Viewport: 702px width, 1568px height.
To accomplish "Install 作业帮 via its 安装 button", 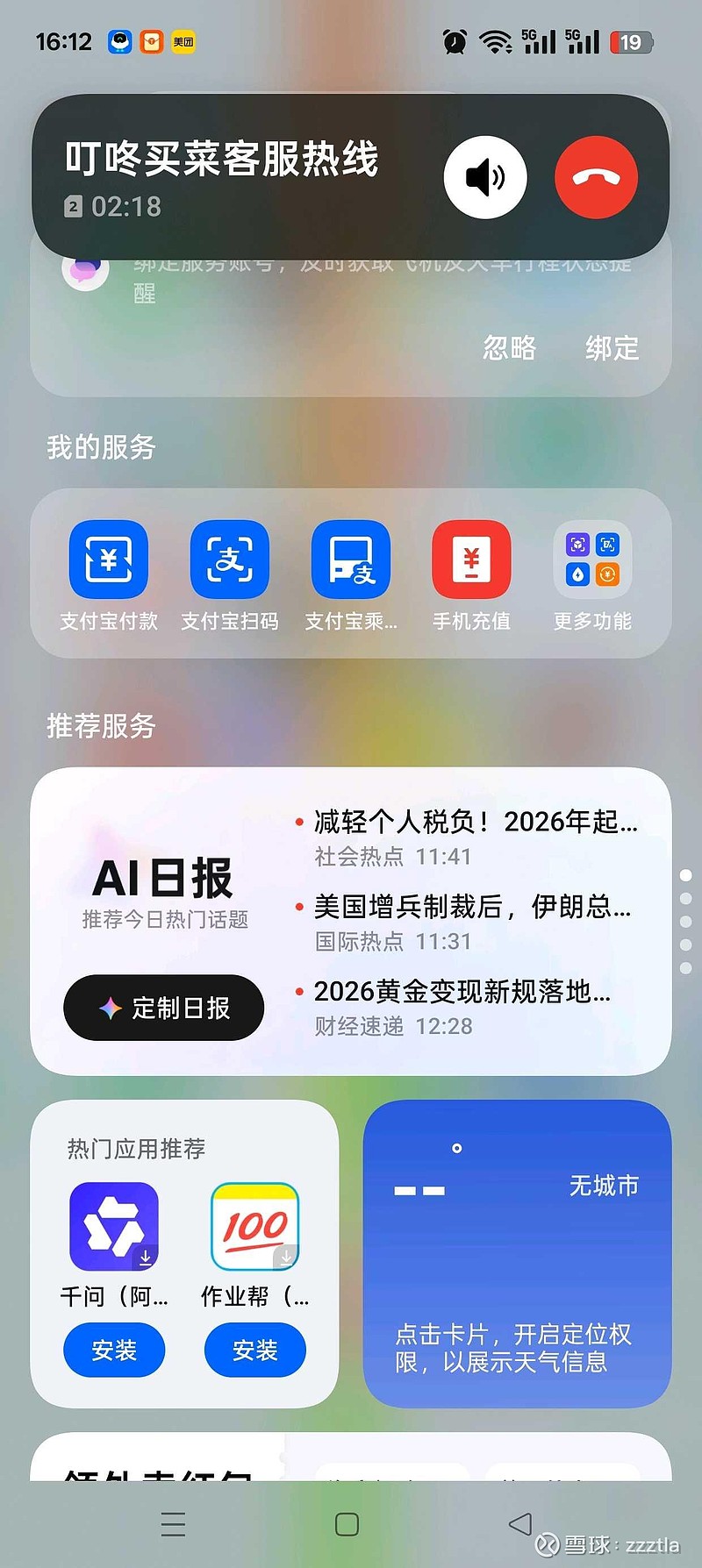I will 254,1351.
